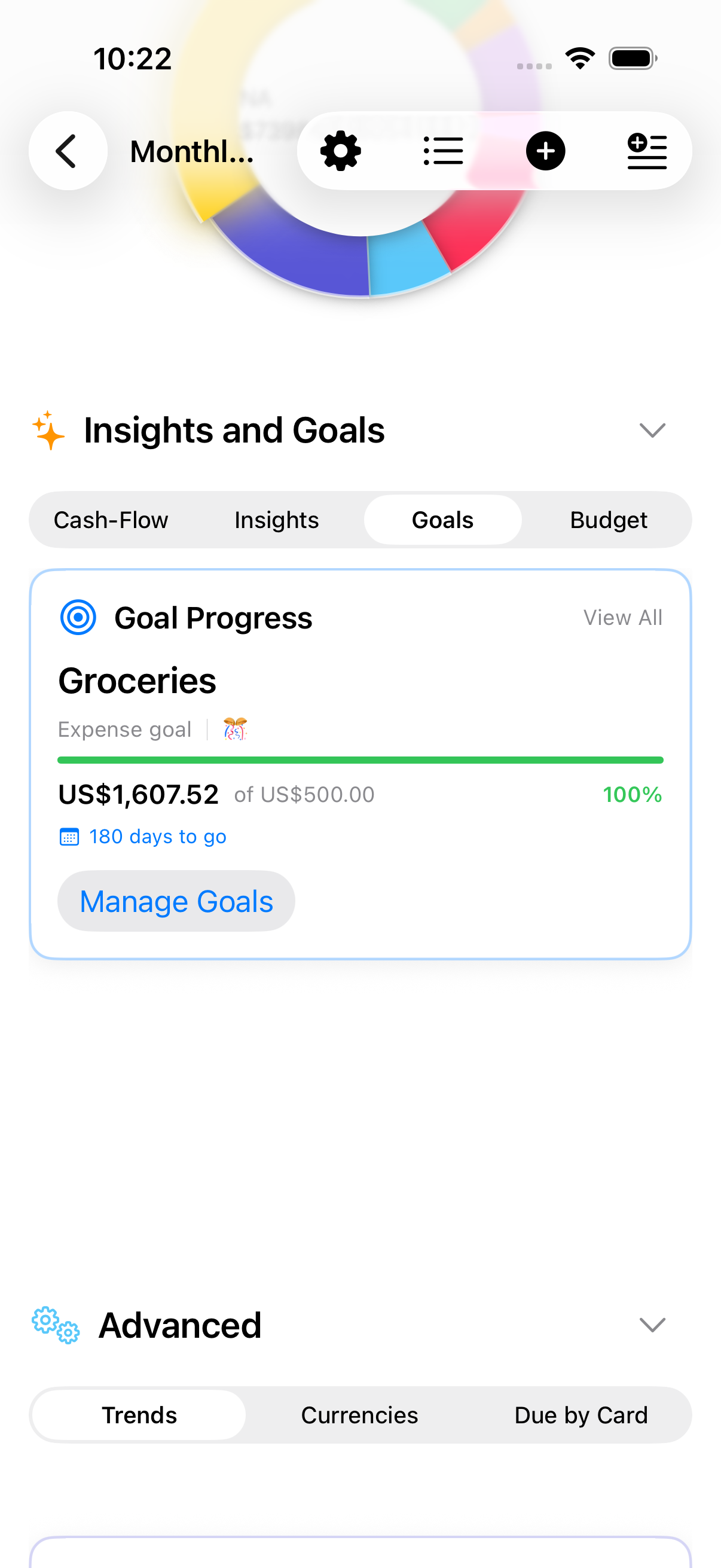The height and width of the screenshot is (1568, 721).
Task: Open the settings gear in the toolbar
Action: 341,151
